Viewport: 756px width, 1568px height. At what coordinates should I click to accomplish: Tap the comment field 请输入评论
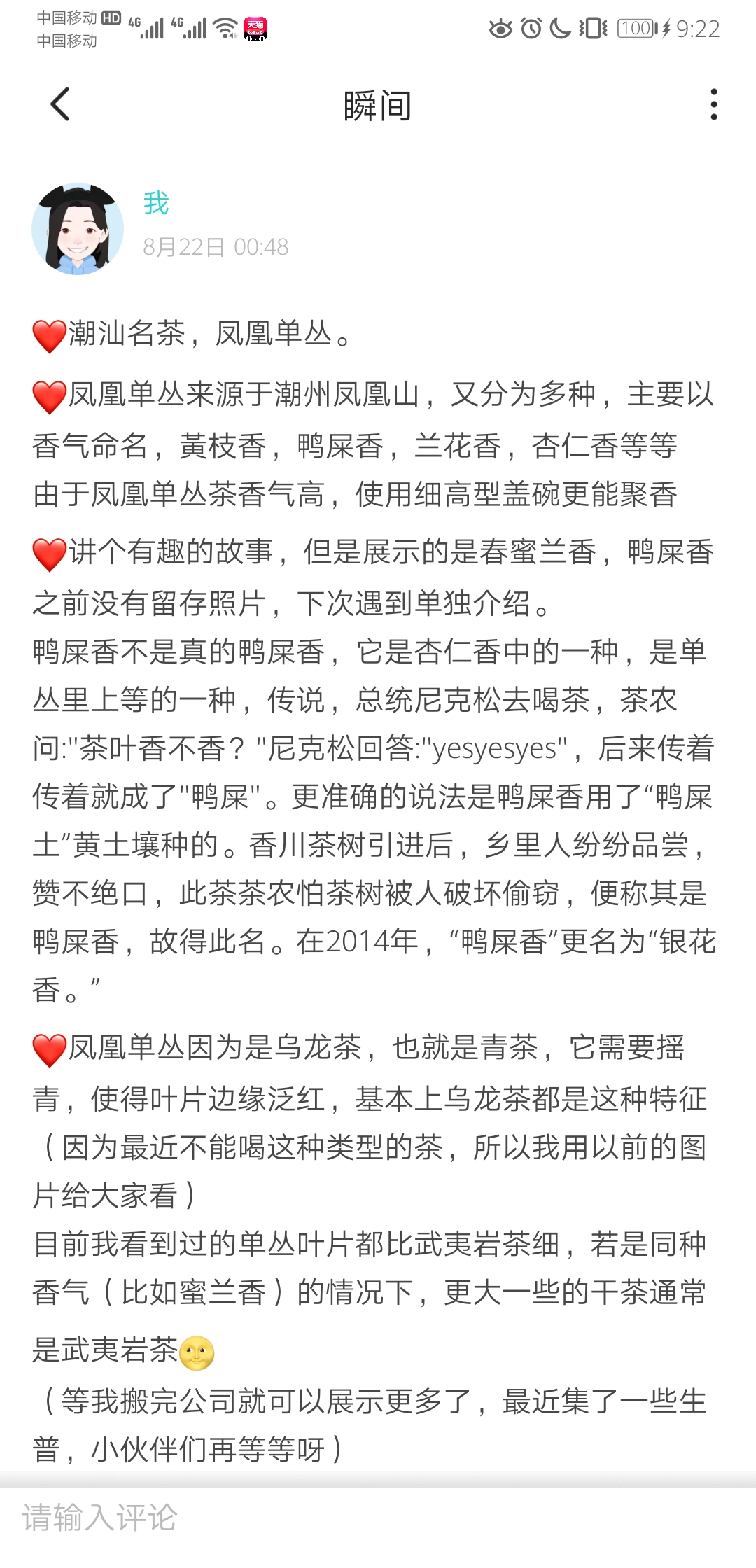click(378, 1518)
